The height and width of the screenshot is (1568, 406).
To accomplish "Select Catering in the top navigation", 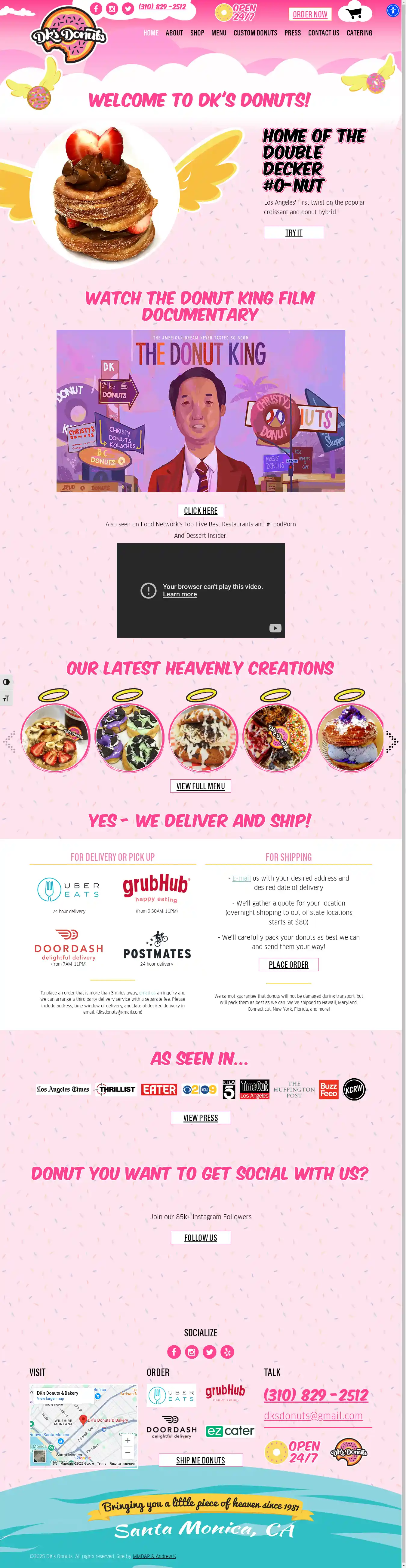I will click(x=359, y=33).
